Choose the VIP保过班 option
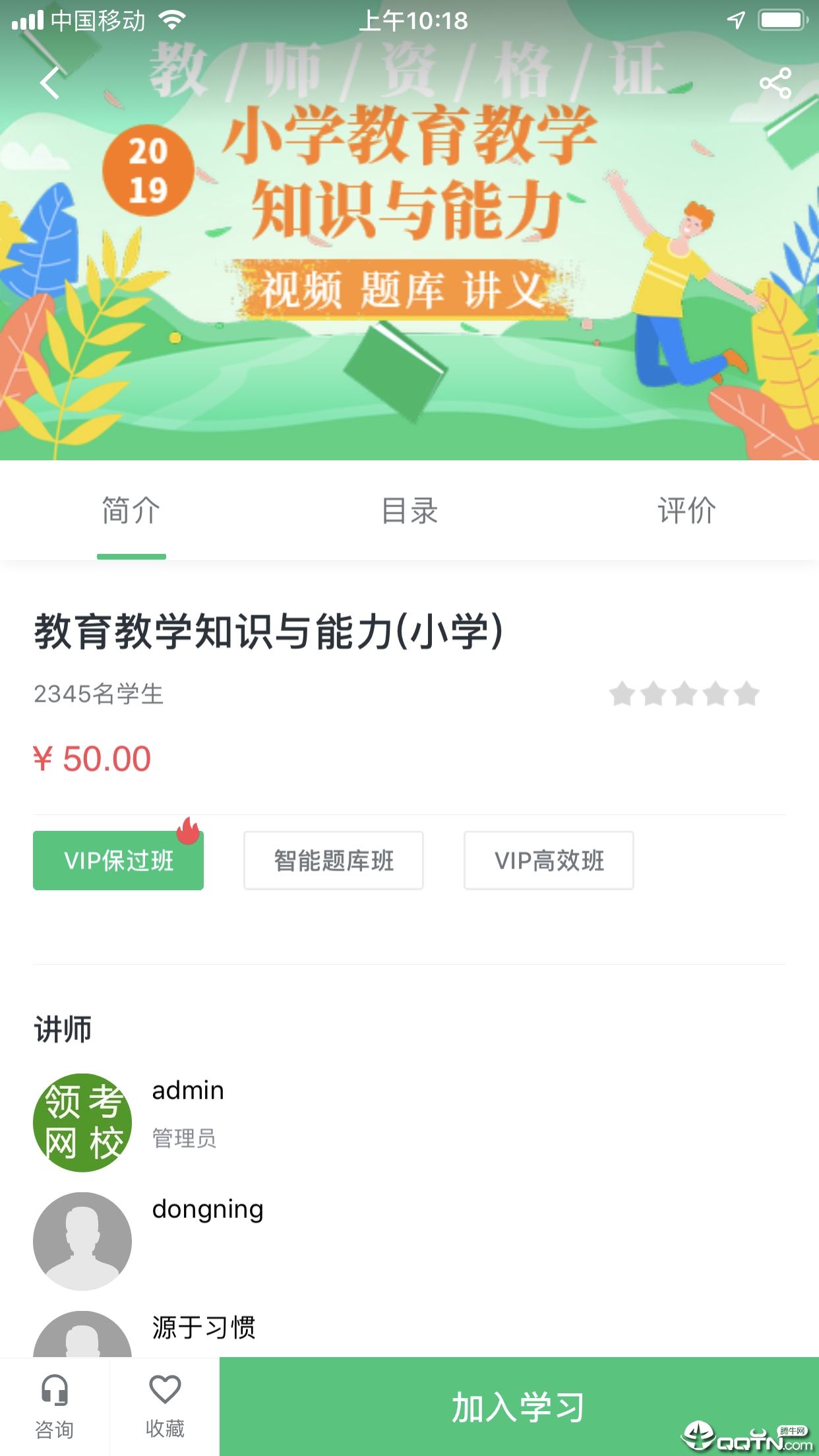The height and width of the screenshot is (1456, 819). click(x=119, y=861)
